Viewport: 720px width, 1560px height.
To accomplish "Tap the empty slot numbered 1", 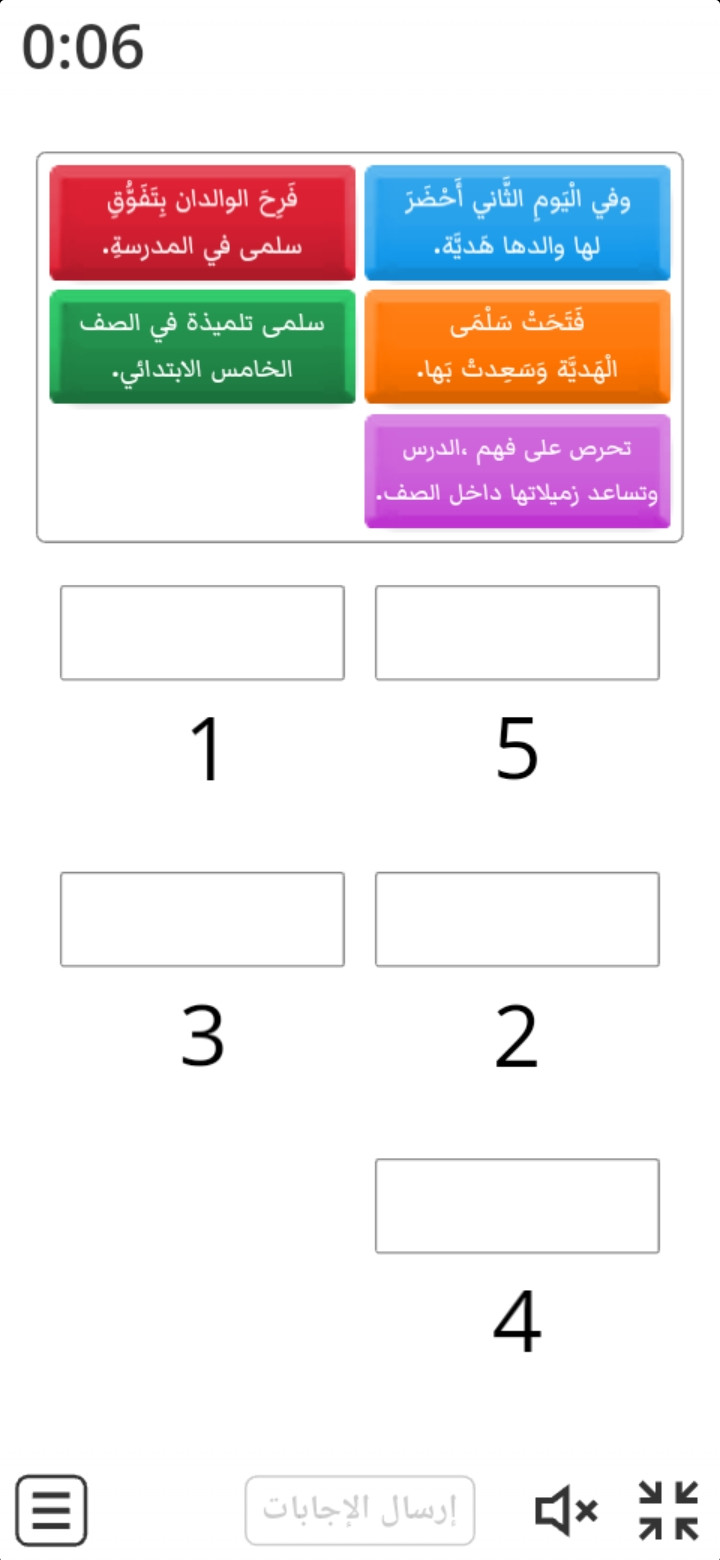I will [x=203, y=633].
